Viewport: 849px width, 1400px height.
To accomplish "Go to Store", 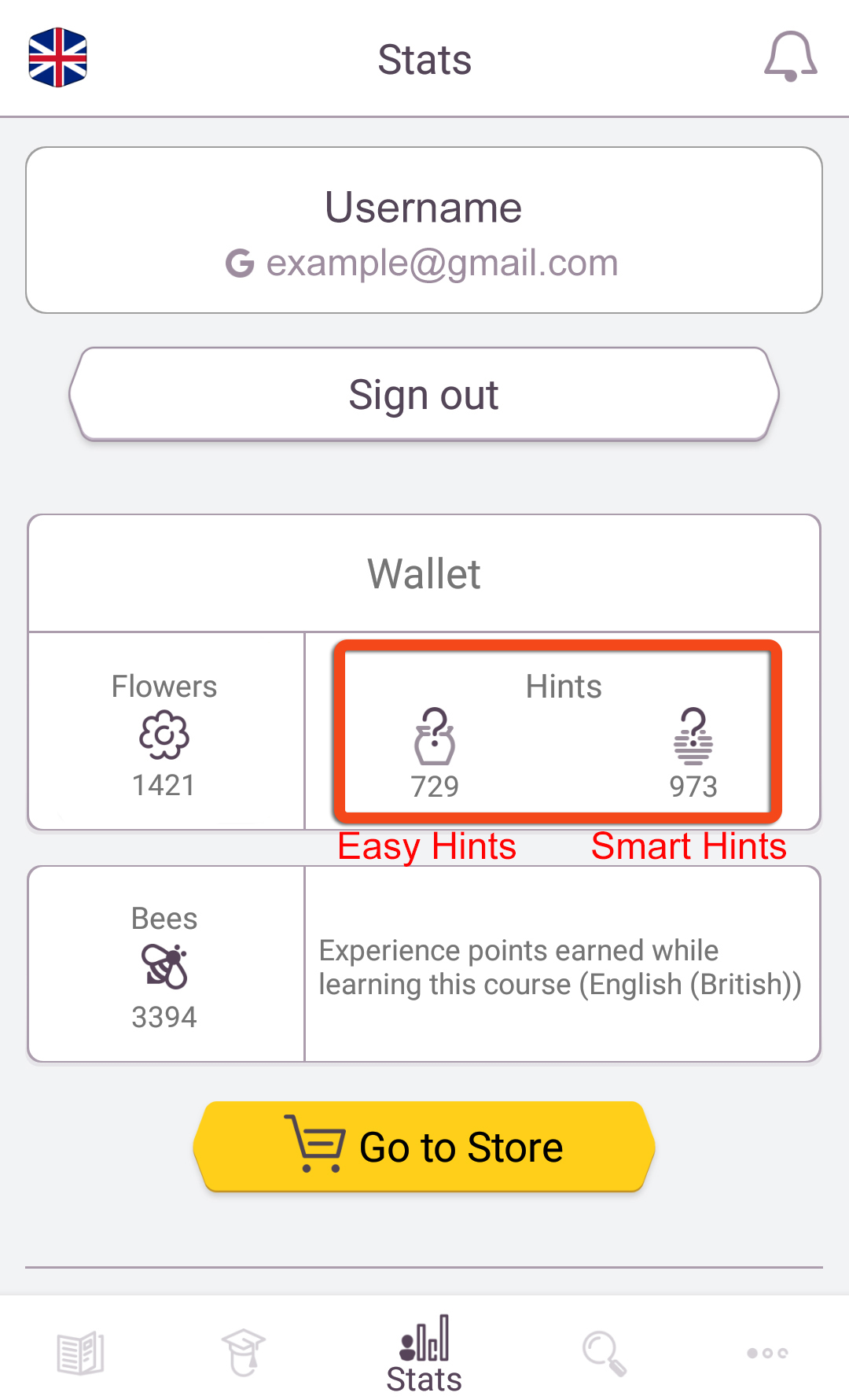I will pyautogui.click(x=424, y=1147).
